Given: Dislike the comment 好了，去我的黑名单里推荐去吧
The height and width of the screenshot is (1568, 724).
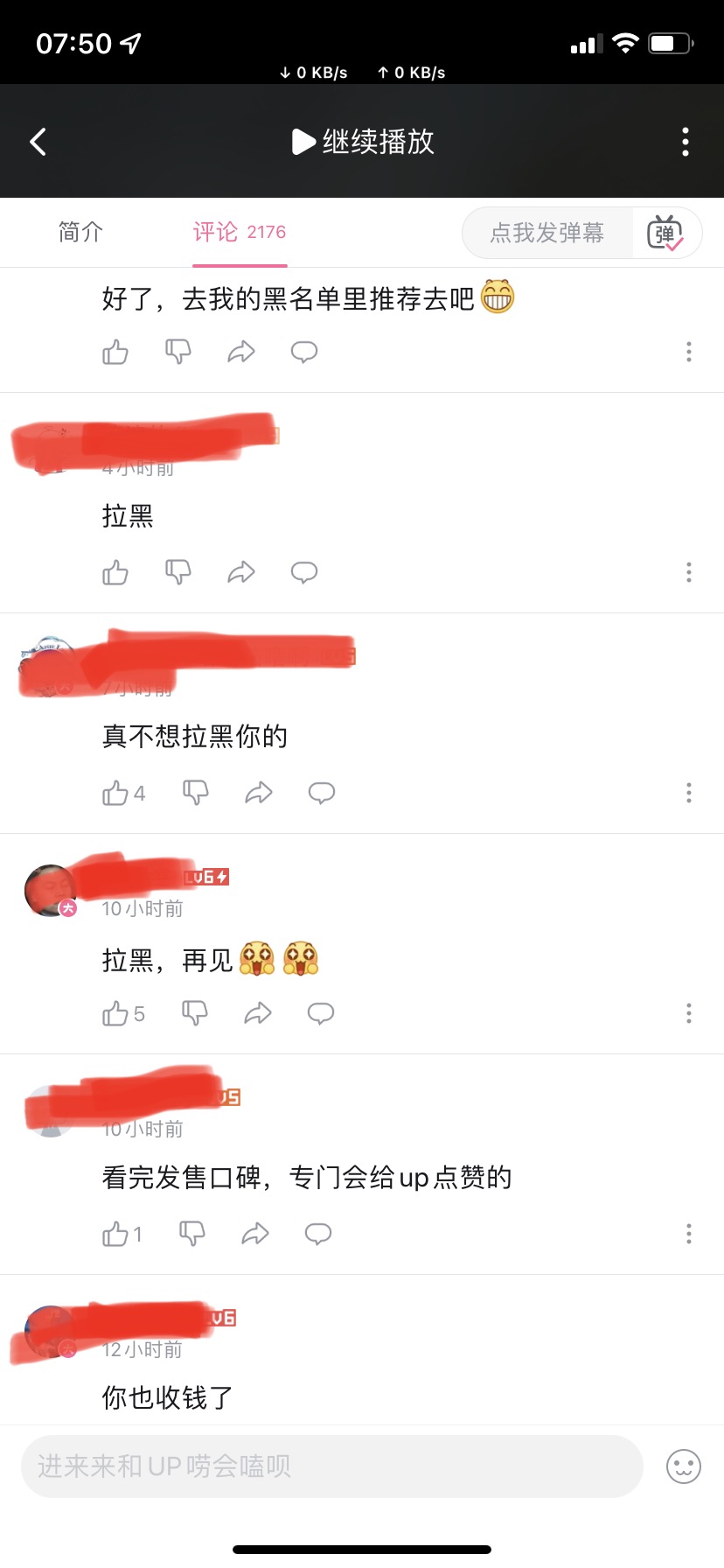Looking at the screenshot, I should 178,352.
